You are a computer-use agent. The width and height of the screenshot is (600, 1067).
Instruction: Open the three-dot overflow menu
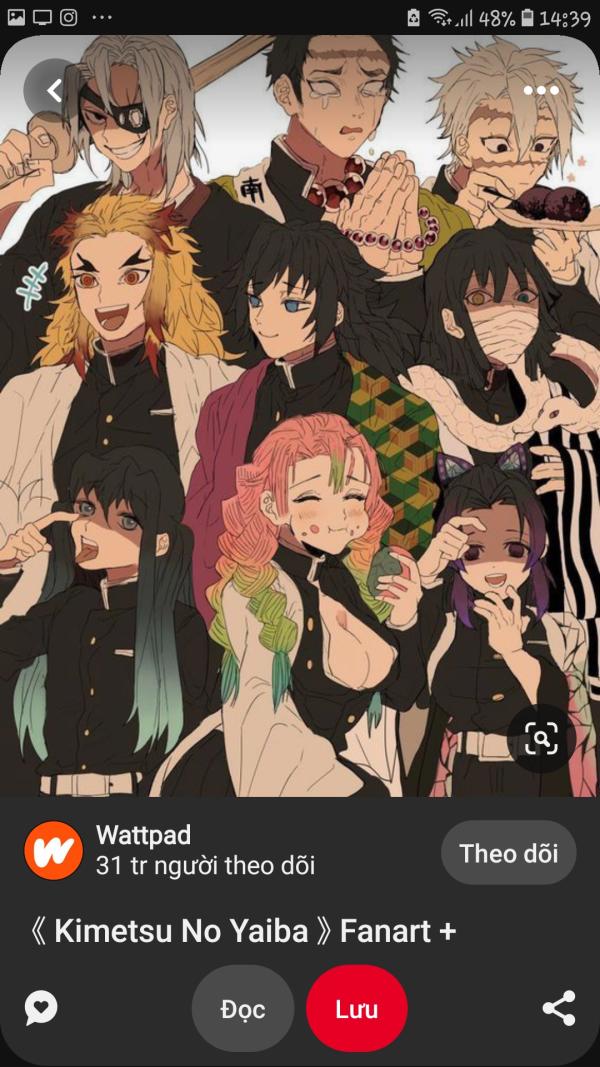click(x=541, y=91)
